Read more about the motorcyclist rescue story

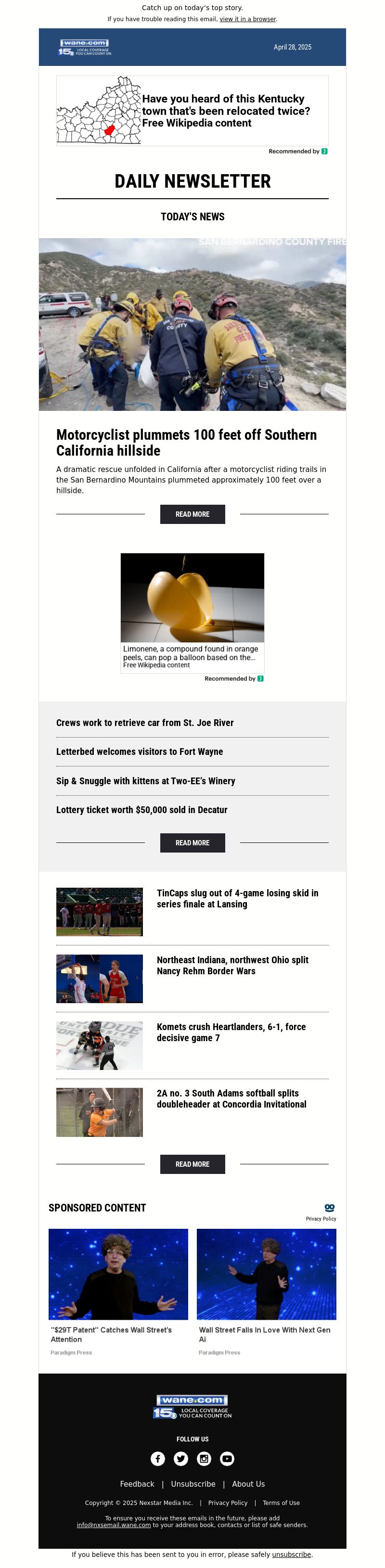(192, 514)
